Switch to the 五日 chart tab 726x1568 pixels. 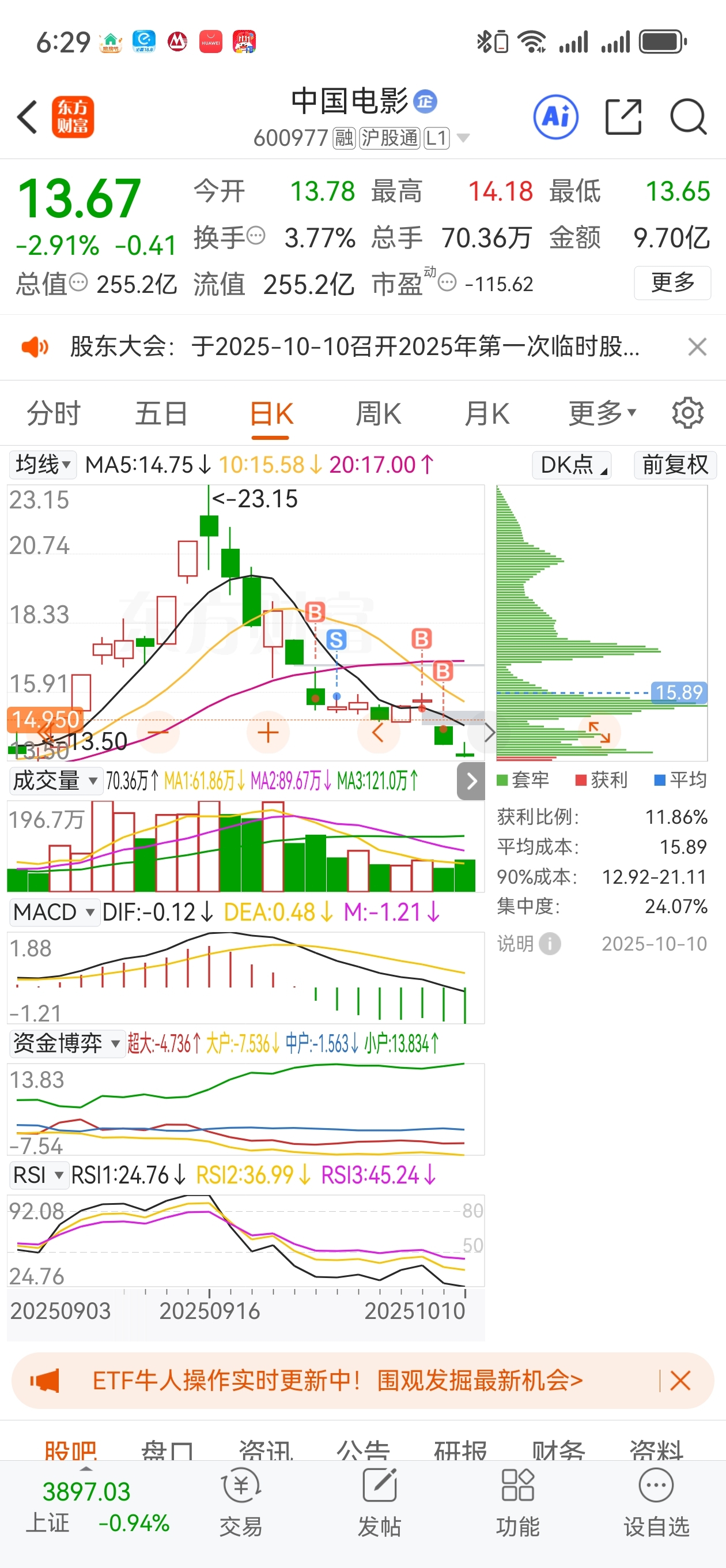point(161,414)
